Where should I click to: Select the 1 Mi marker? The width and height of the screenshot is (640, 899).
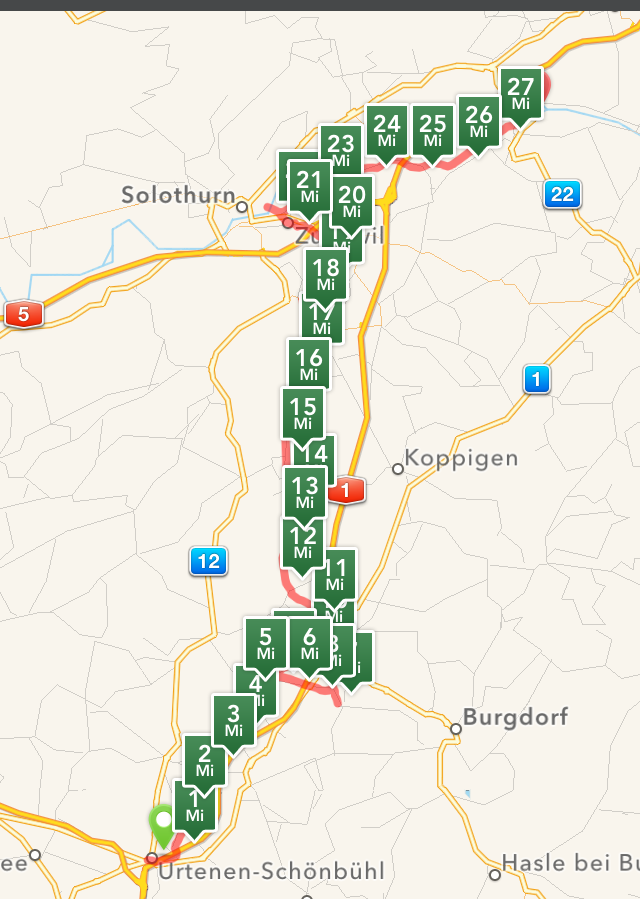tap(194, 805)
